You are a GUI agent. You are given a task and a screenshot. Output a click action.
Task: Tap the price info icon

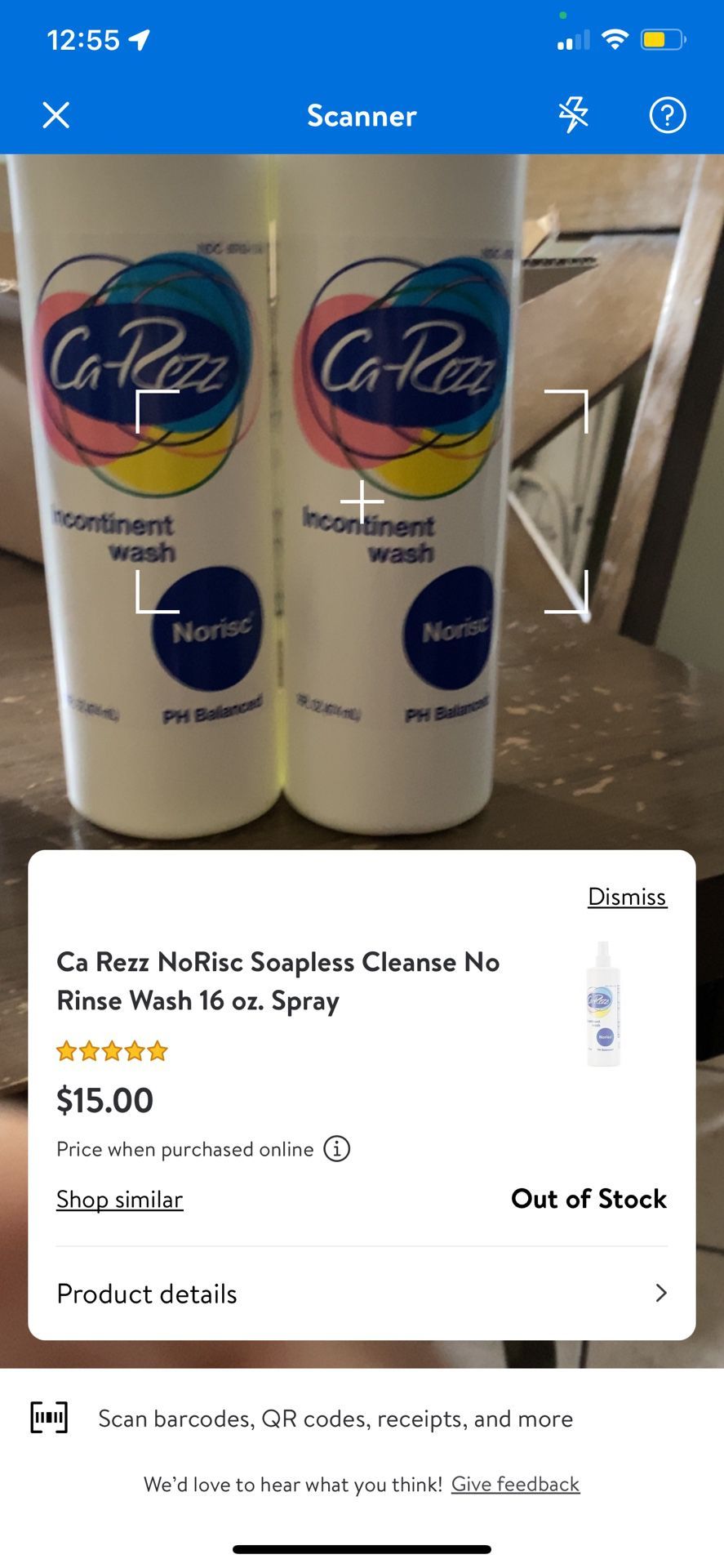[337, 1149]
